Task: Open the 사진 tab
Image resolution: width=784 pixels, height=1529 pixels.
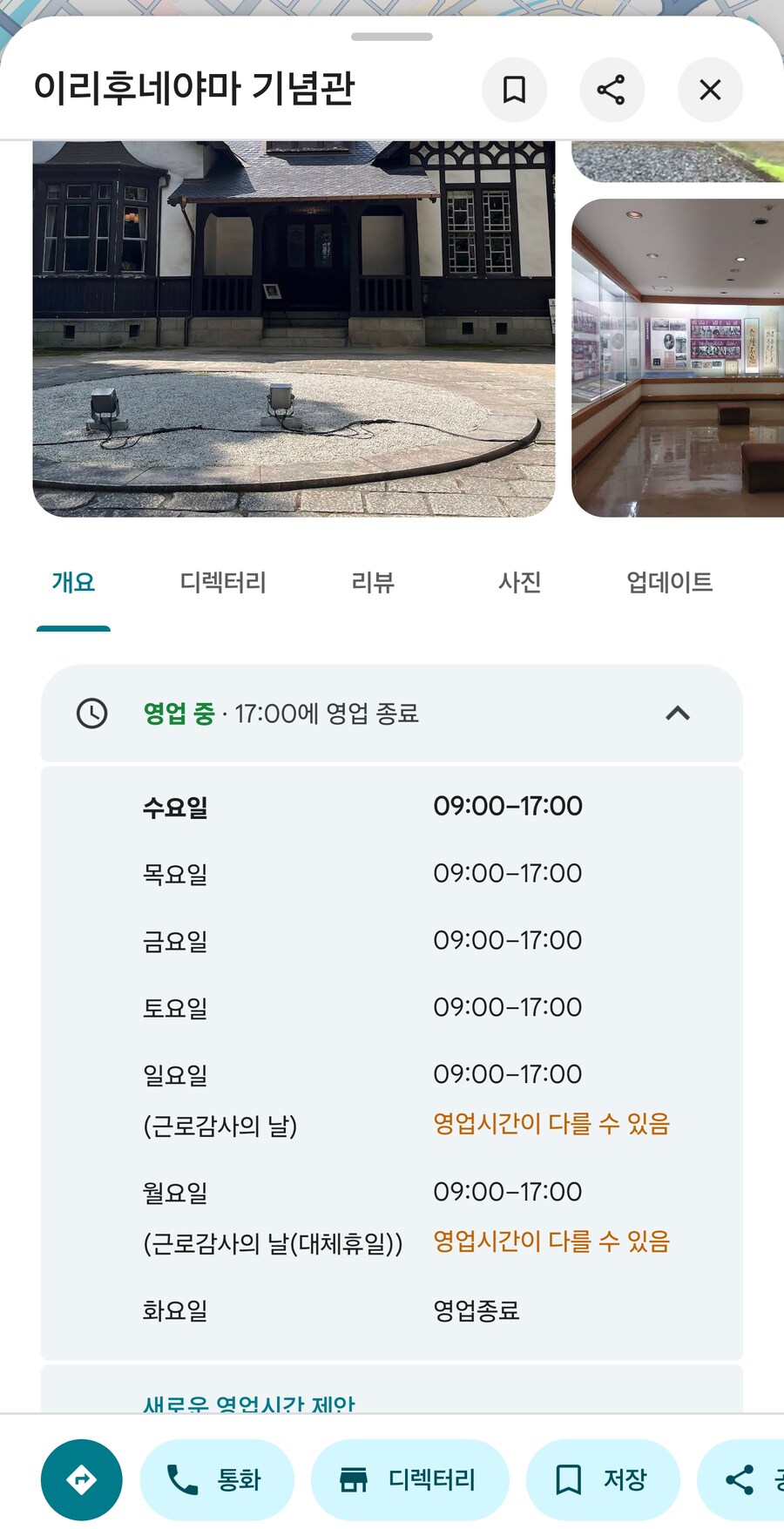Action: click(x=520, y=583)
